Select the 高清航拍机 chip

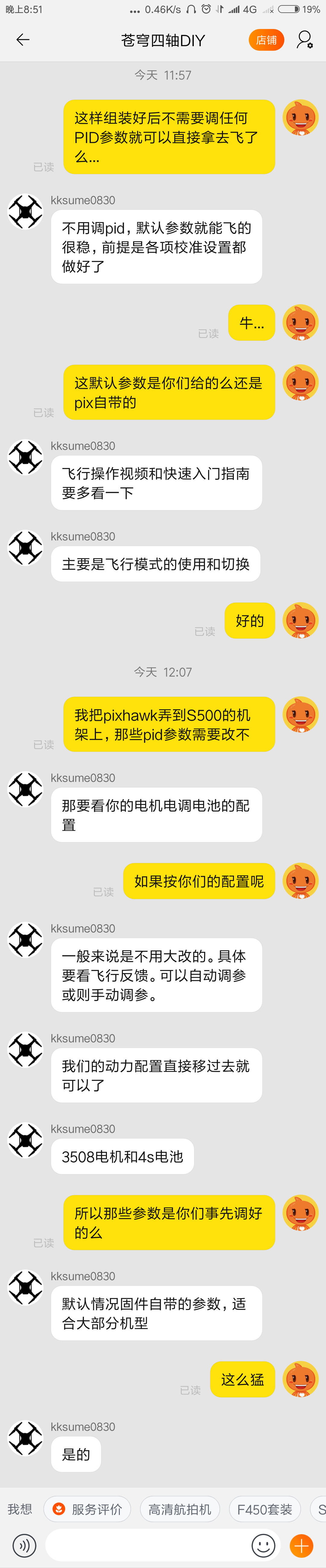pos(179,1509)
